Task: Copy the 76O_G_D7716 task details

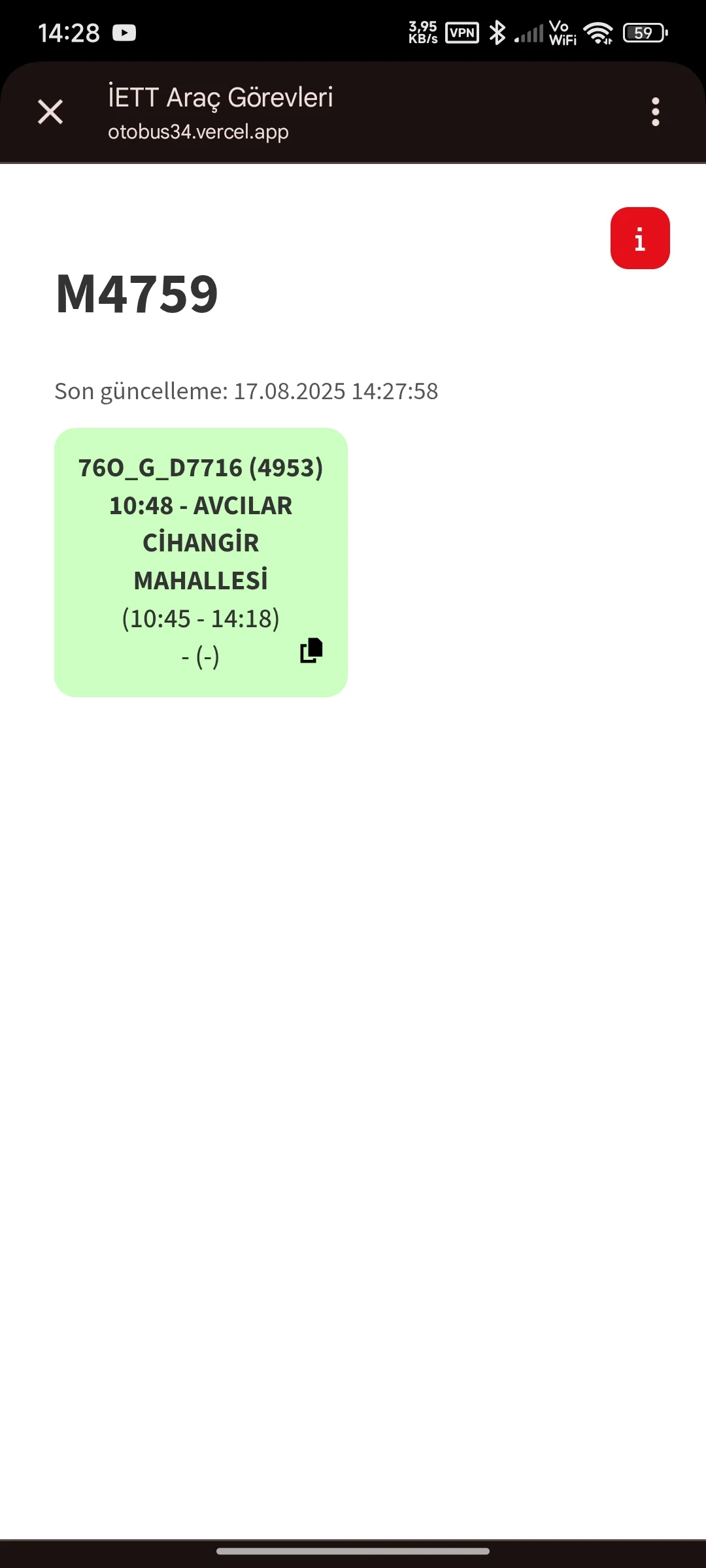Action: click(x=311, y=651)
